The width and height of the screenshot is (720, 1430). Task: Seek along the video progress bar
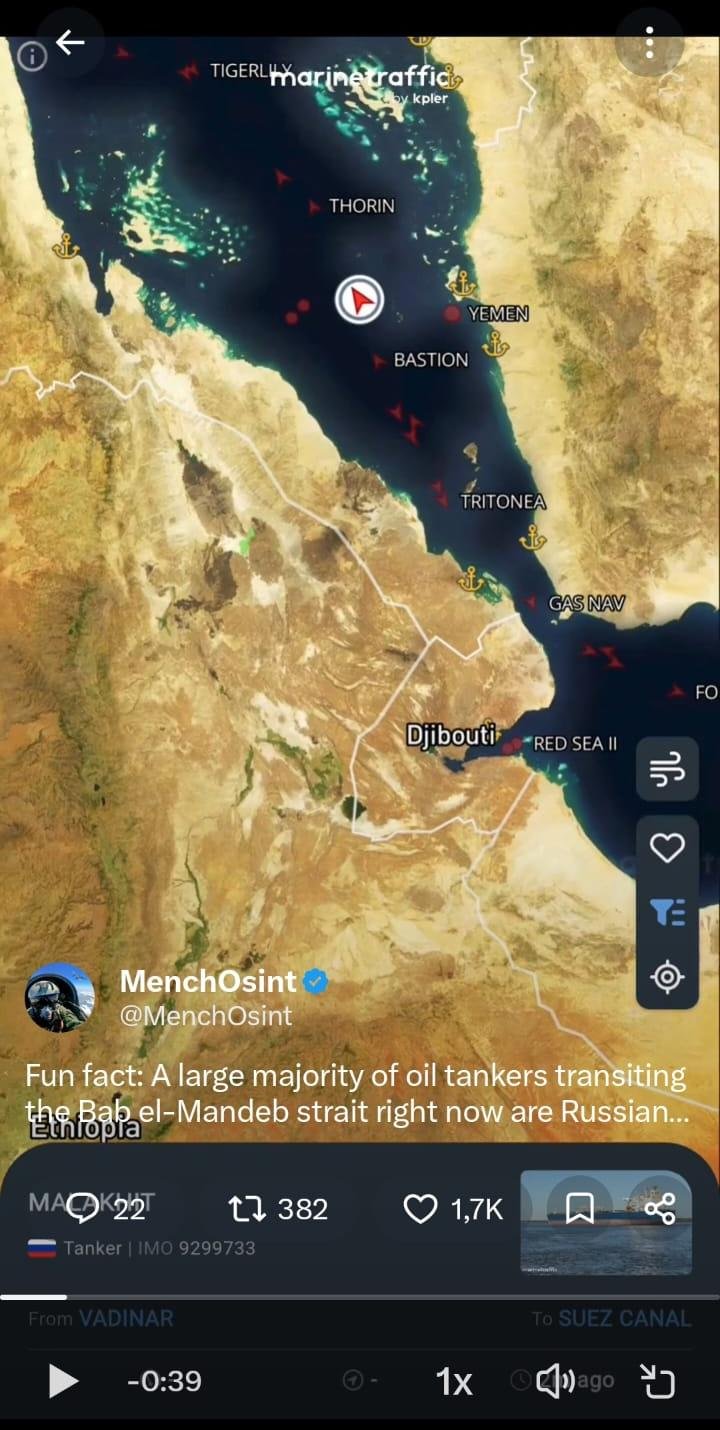(360, 1297)
